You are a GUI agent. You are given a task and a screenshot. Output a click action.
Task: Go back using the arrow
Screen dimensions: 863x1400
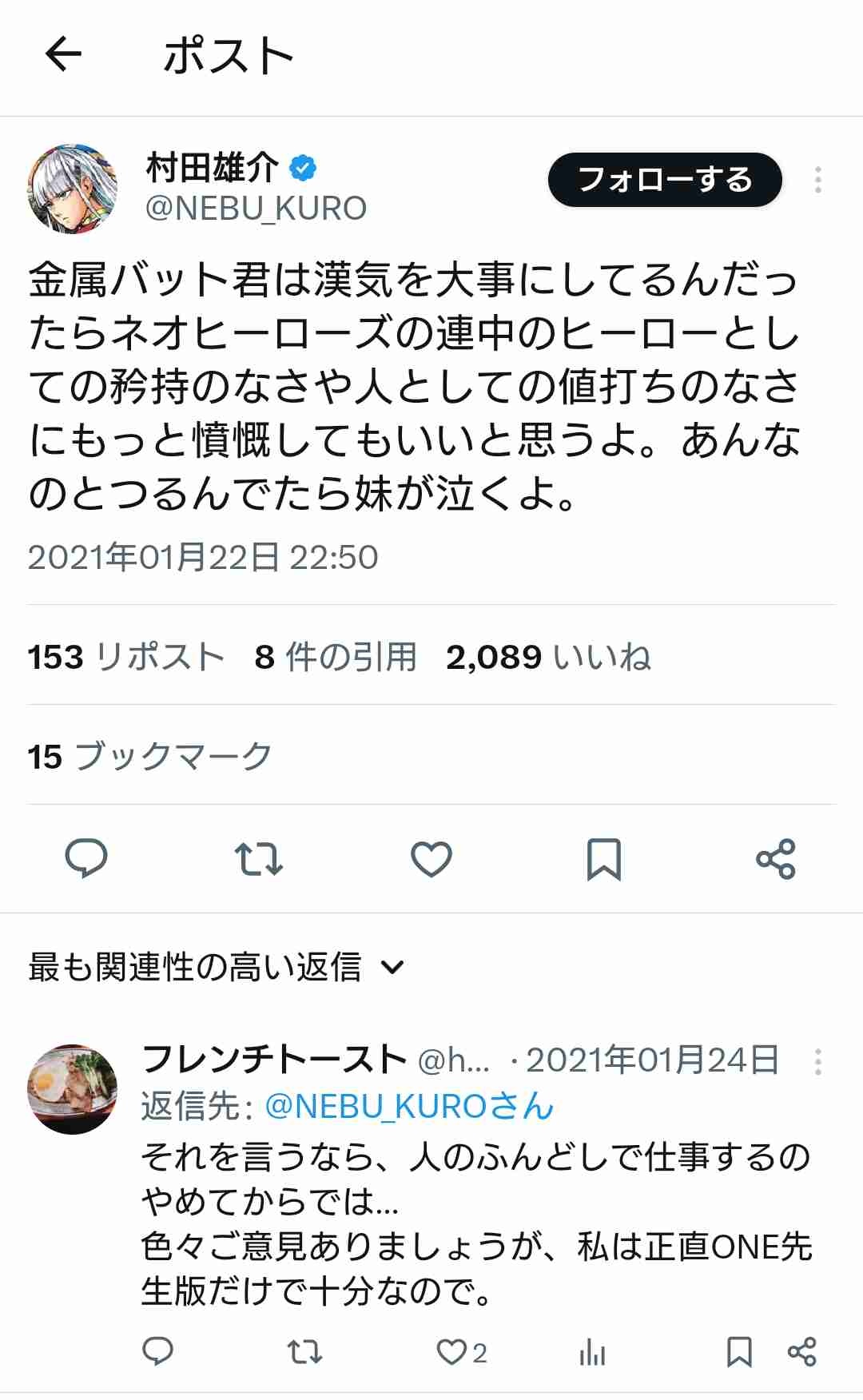[63, 55]
